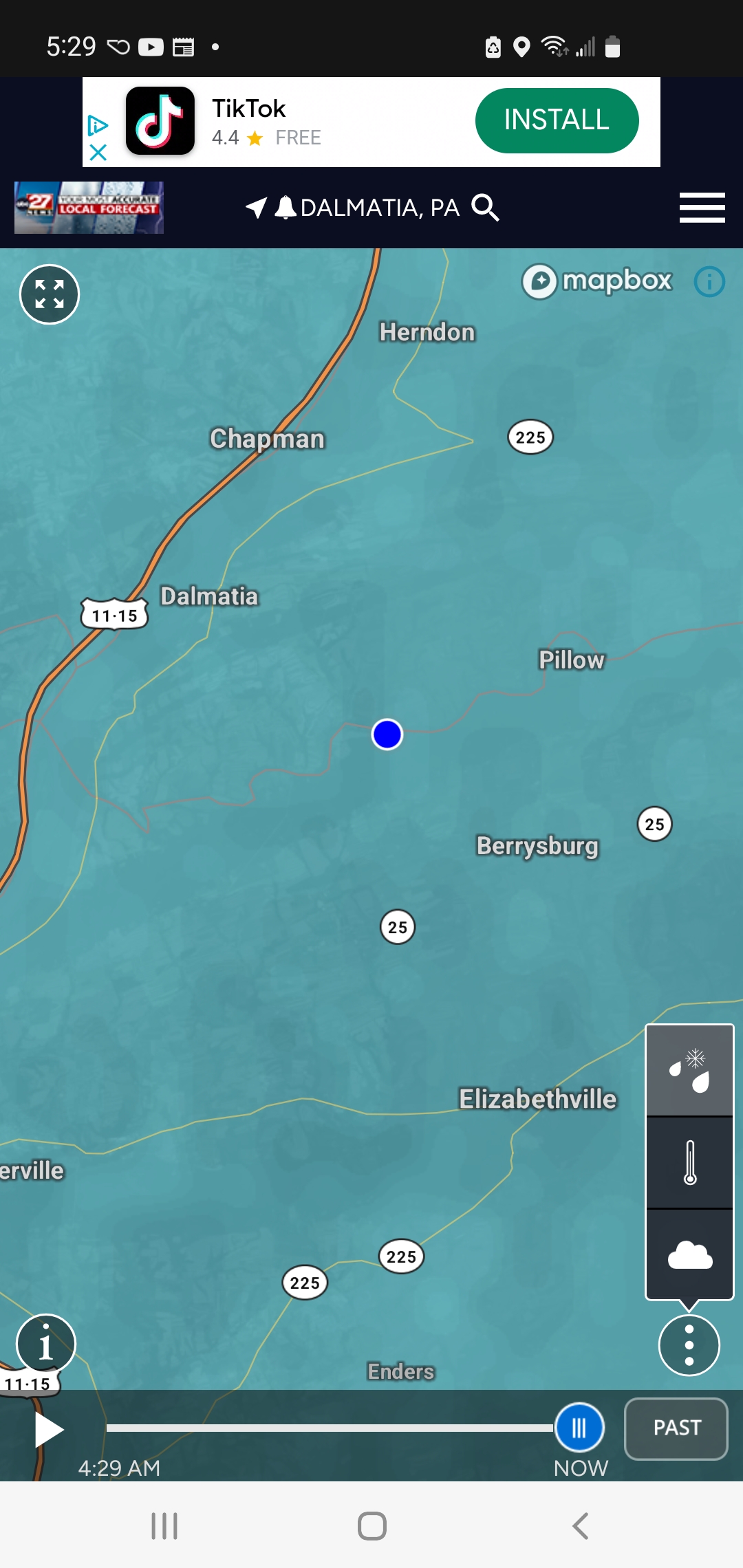The height and width of the screenshot is (1568, 743).
Task: Select the precipitation radar layer
Action: [x=689, y=1070]
